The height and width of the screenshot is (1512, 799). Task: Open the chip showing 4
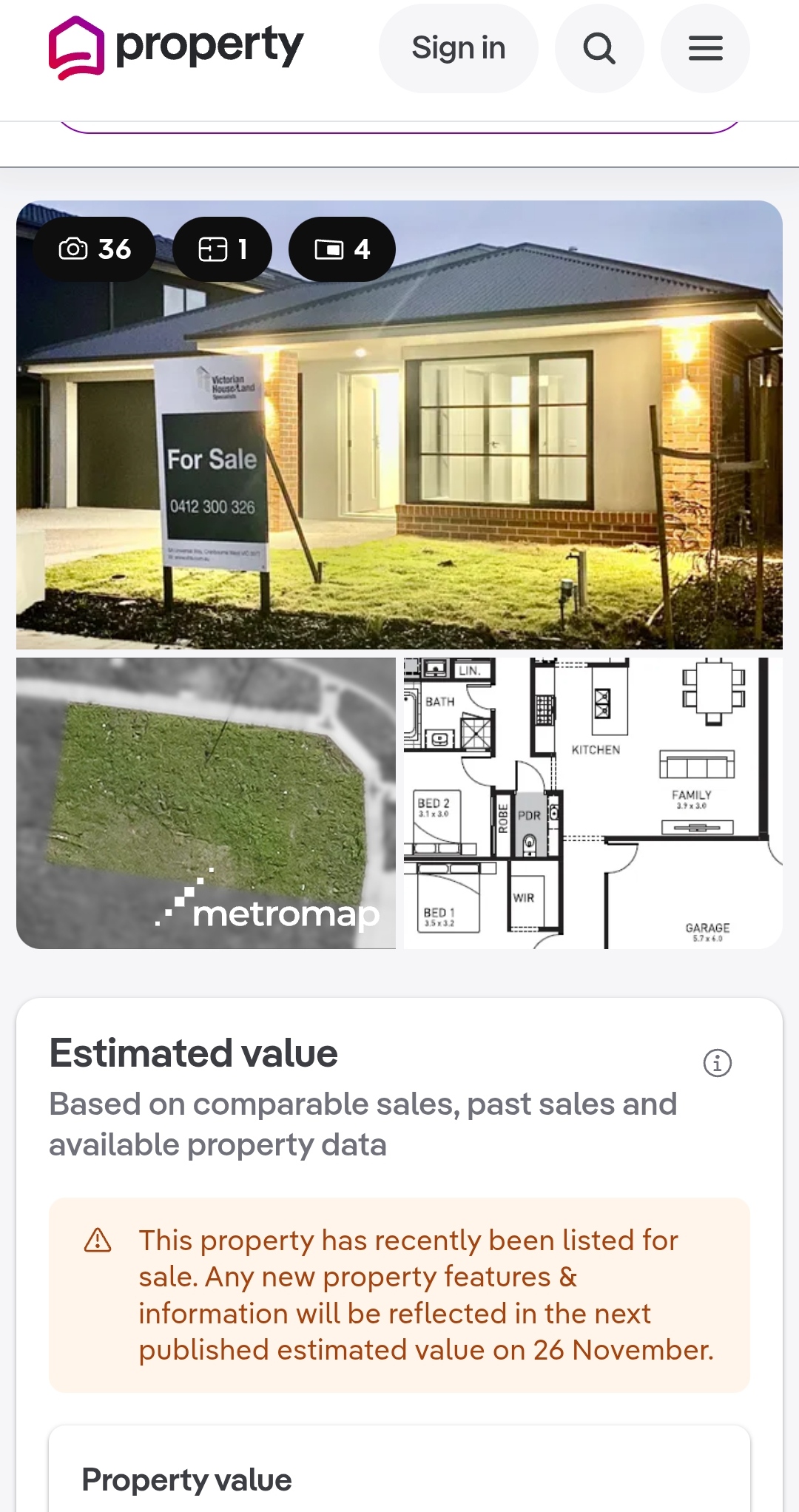point(342,249)
